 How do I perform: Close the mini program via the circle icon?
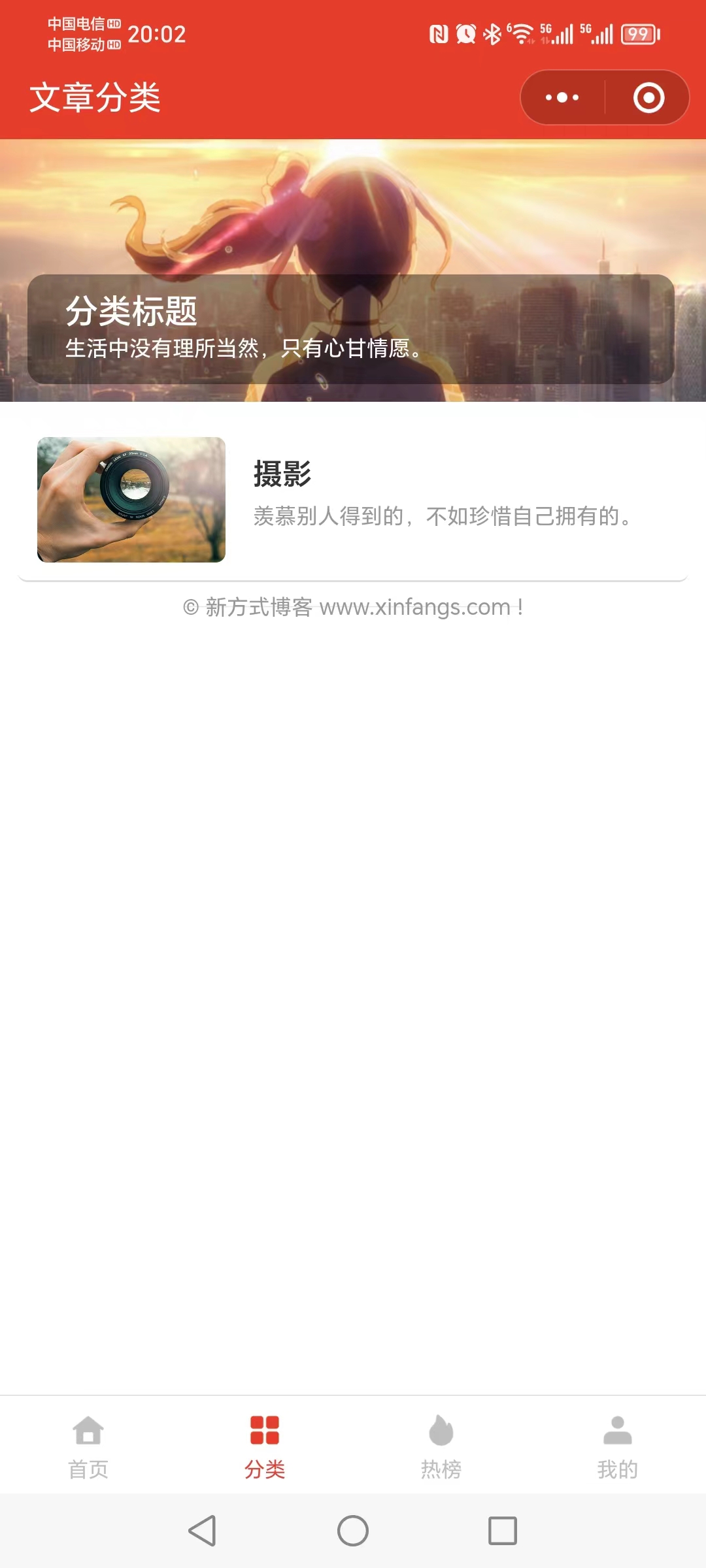(x=648, y=97)
